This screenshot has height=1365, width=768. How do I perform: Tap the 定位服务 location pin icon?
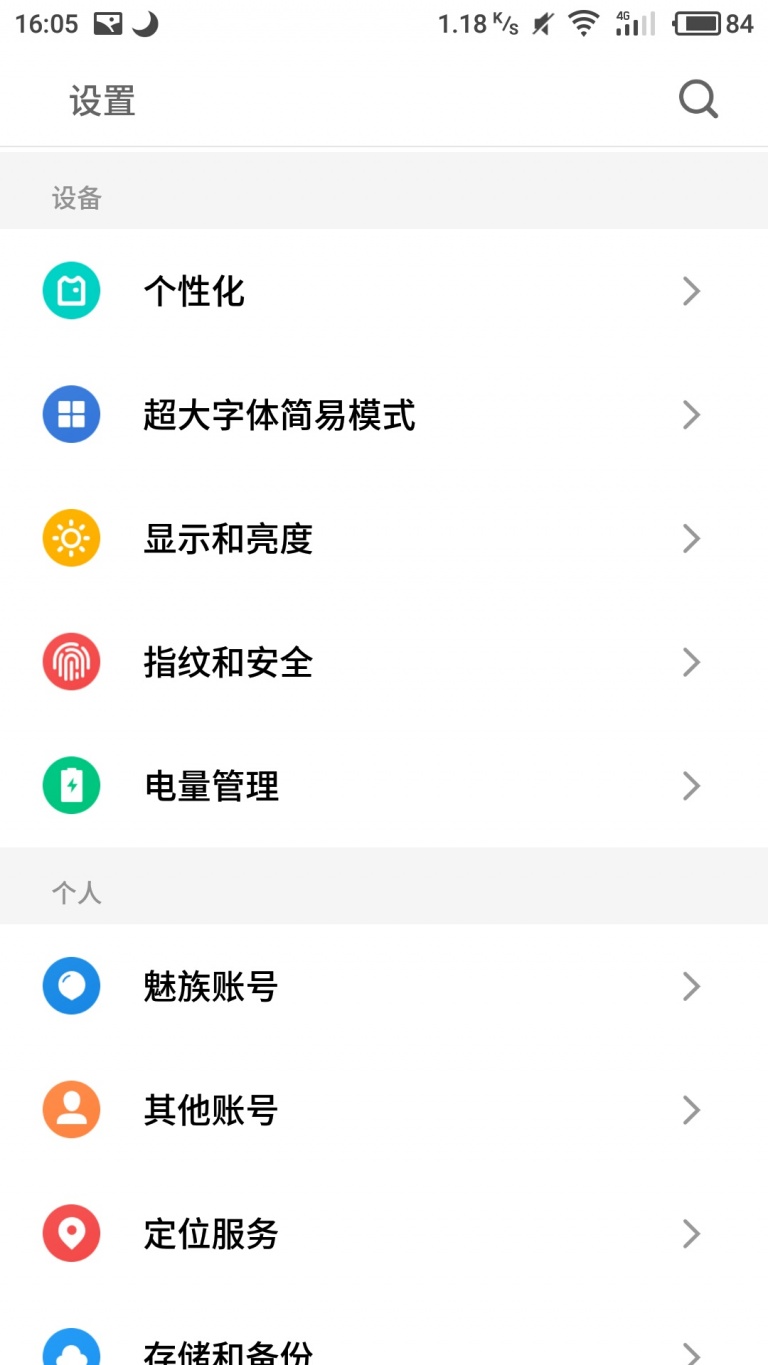71,1233
